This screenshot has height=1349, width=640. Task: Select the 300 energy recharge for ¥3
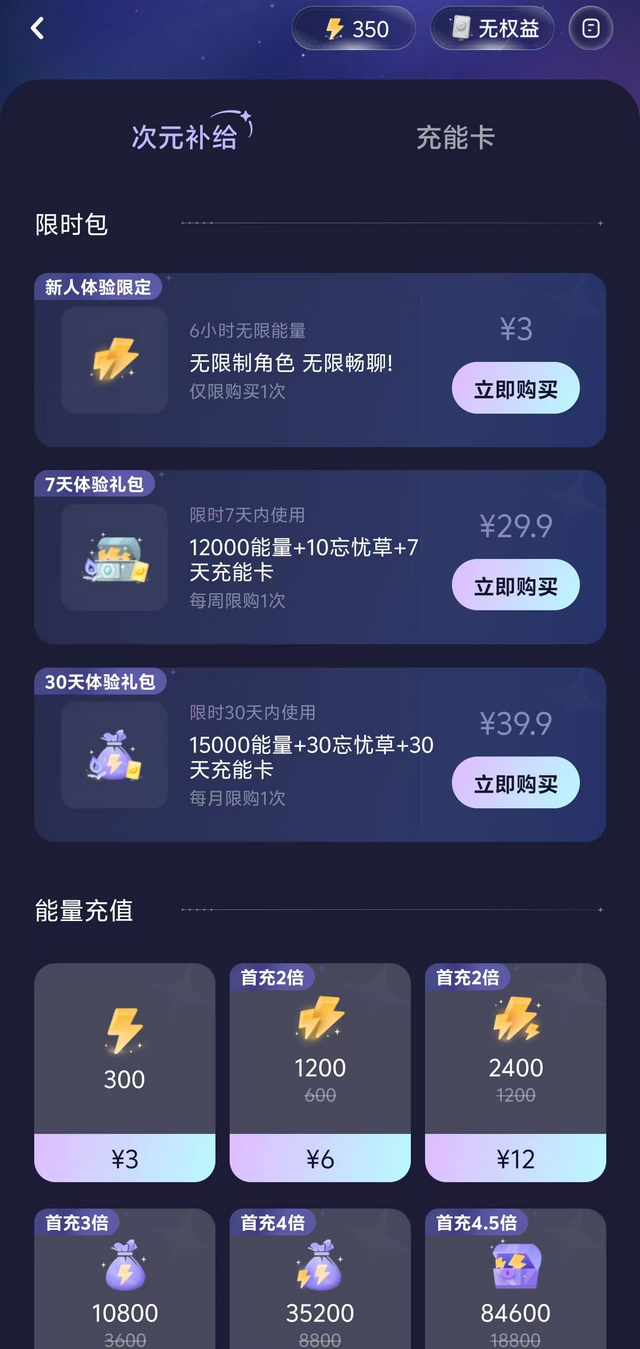[124, 1072]
